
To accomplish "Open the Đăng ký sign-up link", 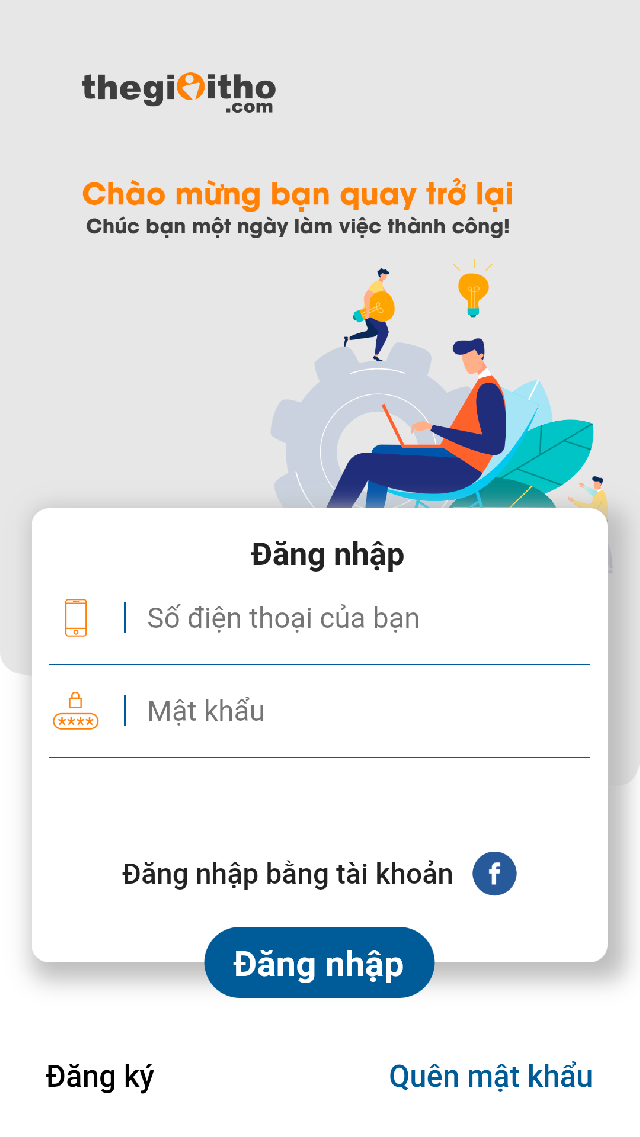I will 100,1077.
